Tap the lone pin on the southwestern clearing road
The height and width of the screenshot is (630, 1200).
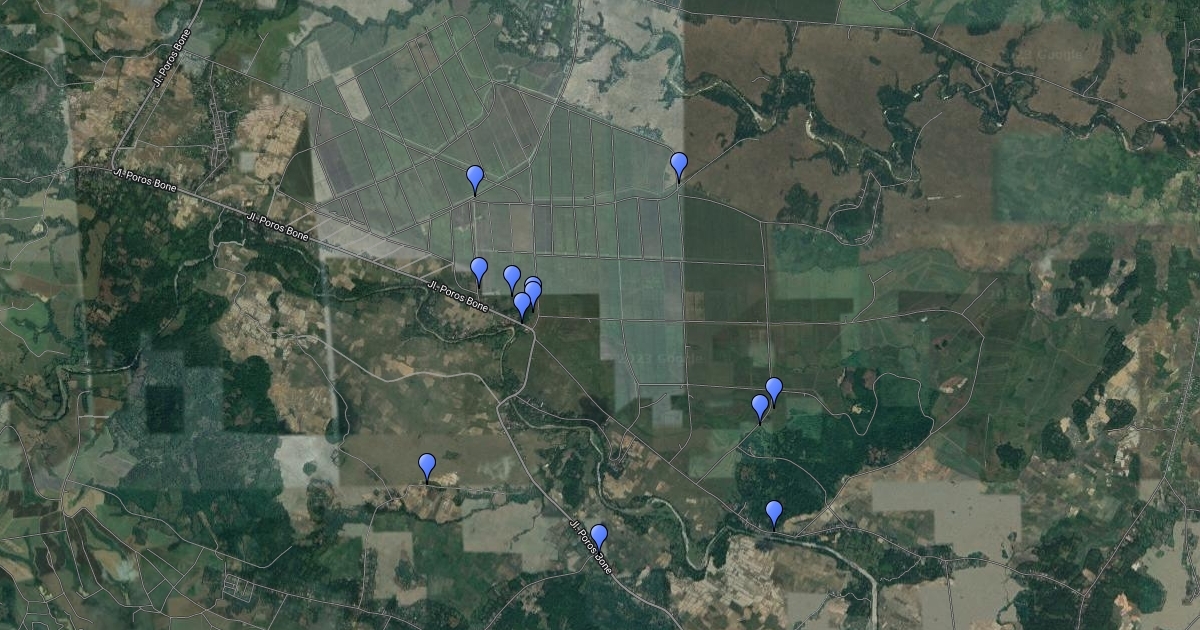click(x=427, y=467)
